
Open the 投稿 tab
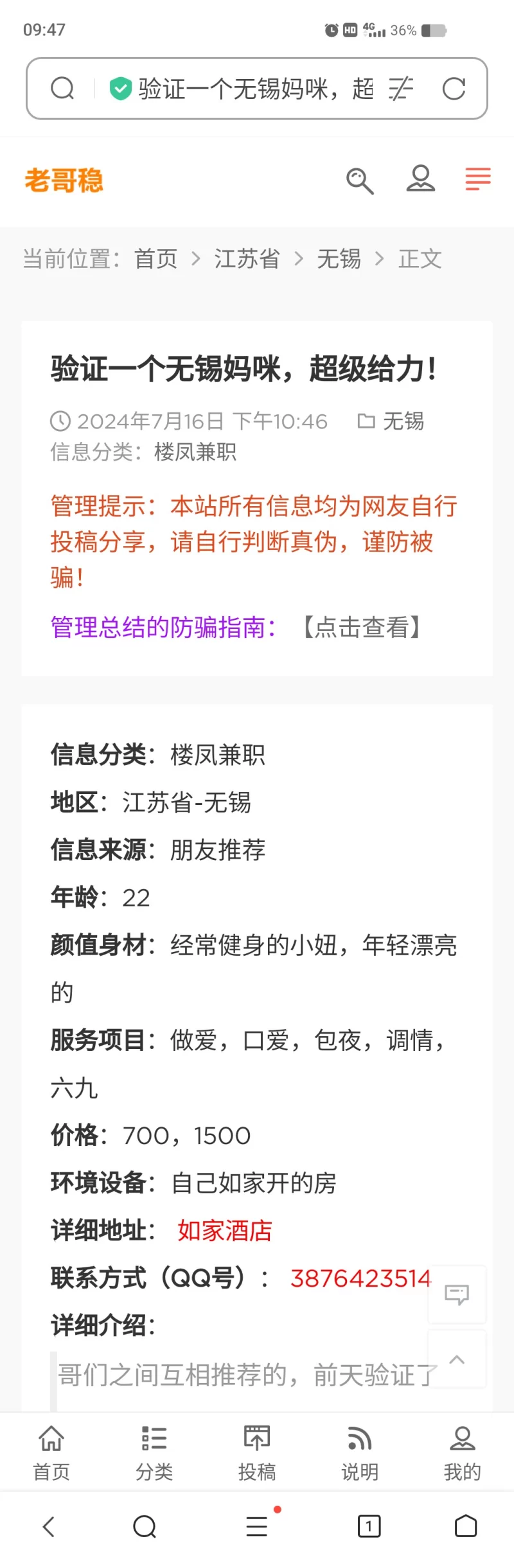pyautogui.click(x=257, y=1452)
